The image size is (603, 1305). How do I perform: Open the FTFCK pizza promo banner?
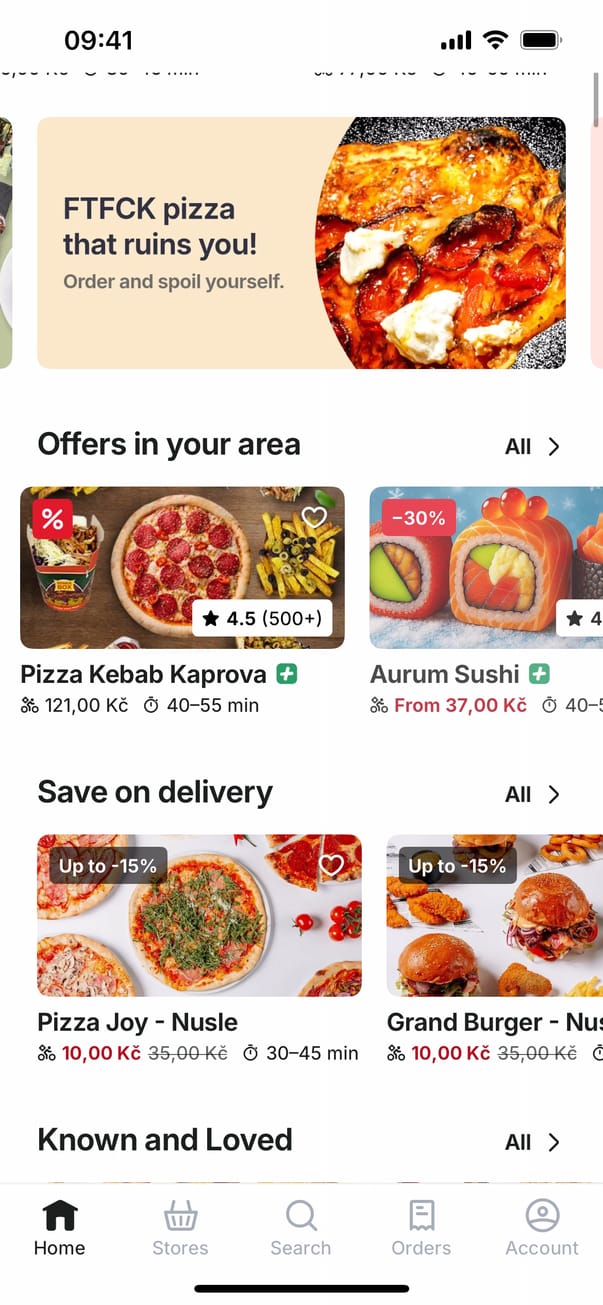(301, 243)
